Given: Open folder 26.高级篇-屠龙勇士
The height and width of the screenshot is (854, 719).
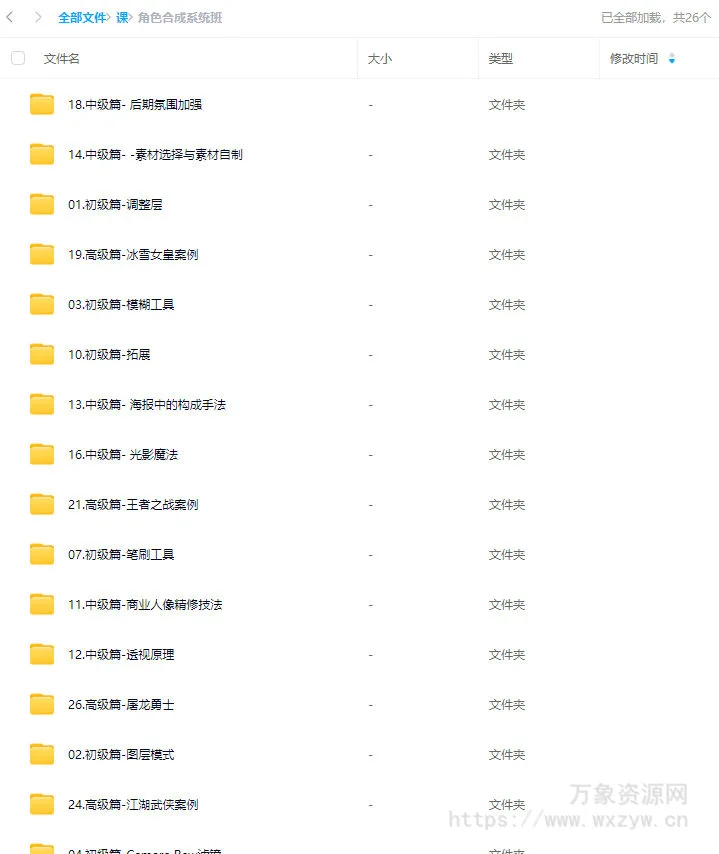Looking at the screenshot, I should [121, 705].
